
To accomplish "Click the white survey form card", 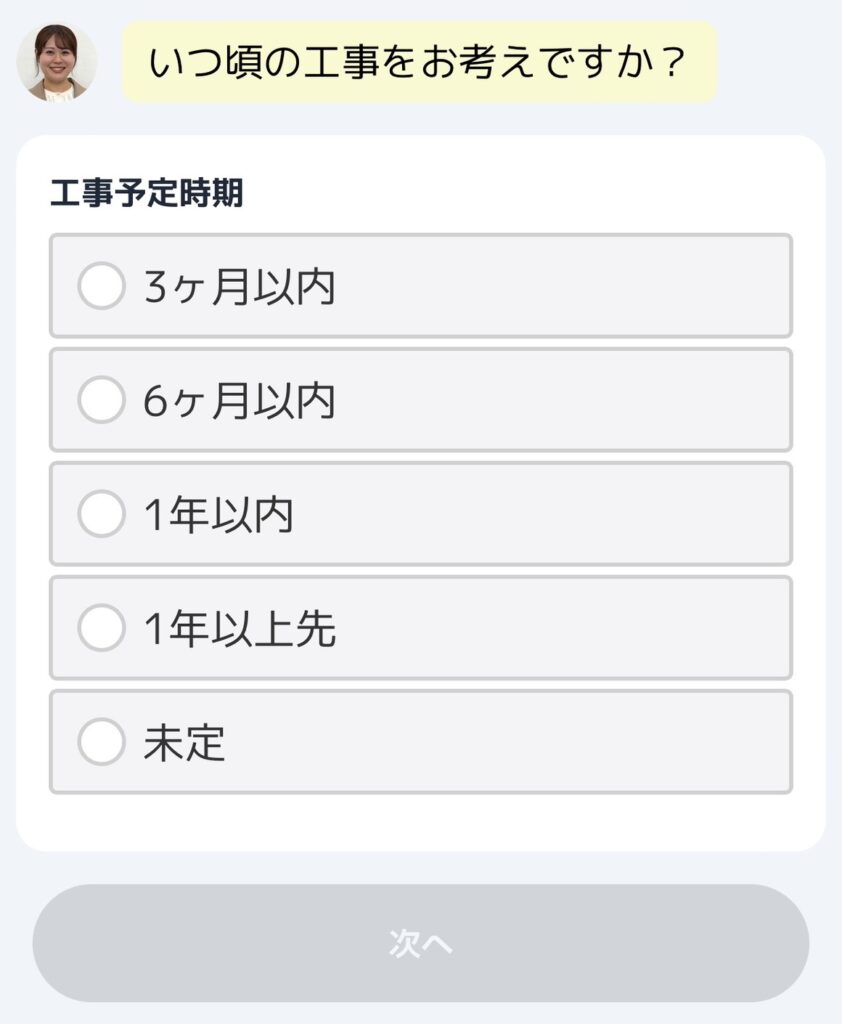I will coord(420,820).
